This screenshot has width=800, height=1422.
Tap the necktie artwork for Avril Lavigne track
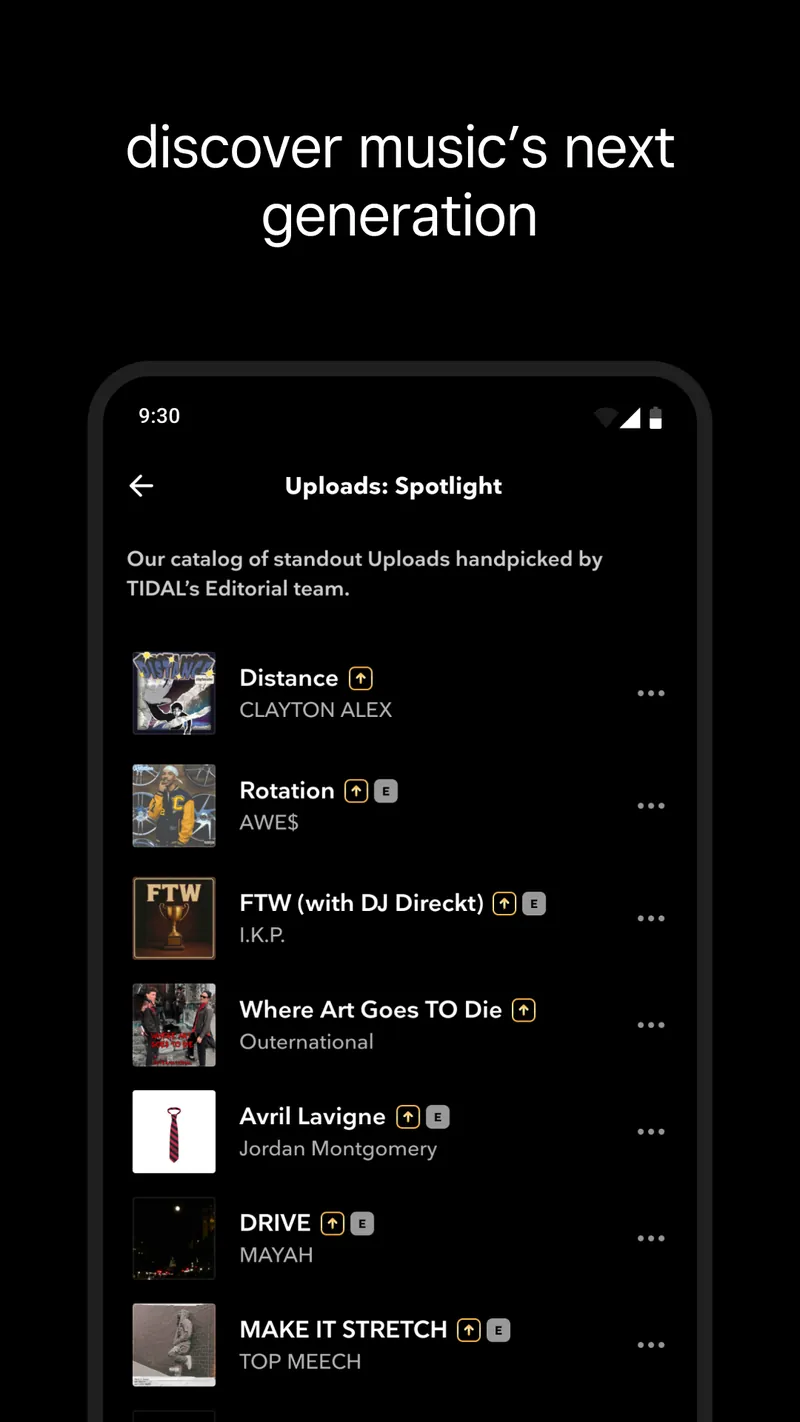click(x=173, y=1131)
